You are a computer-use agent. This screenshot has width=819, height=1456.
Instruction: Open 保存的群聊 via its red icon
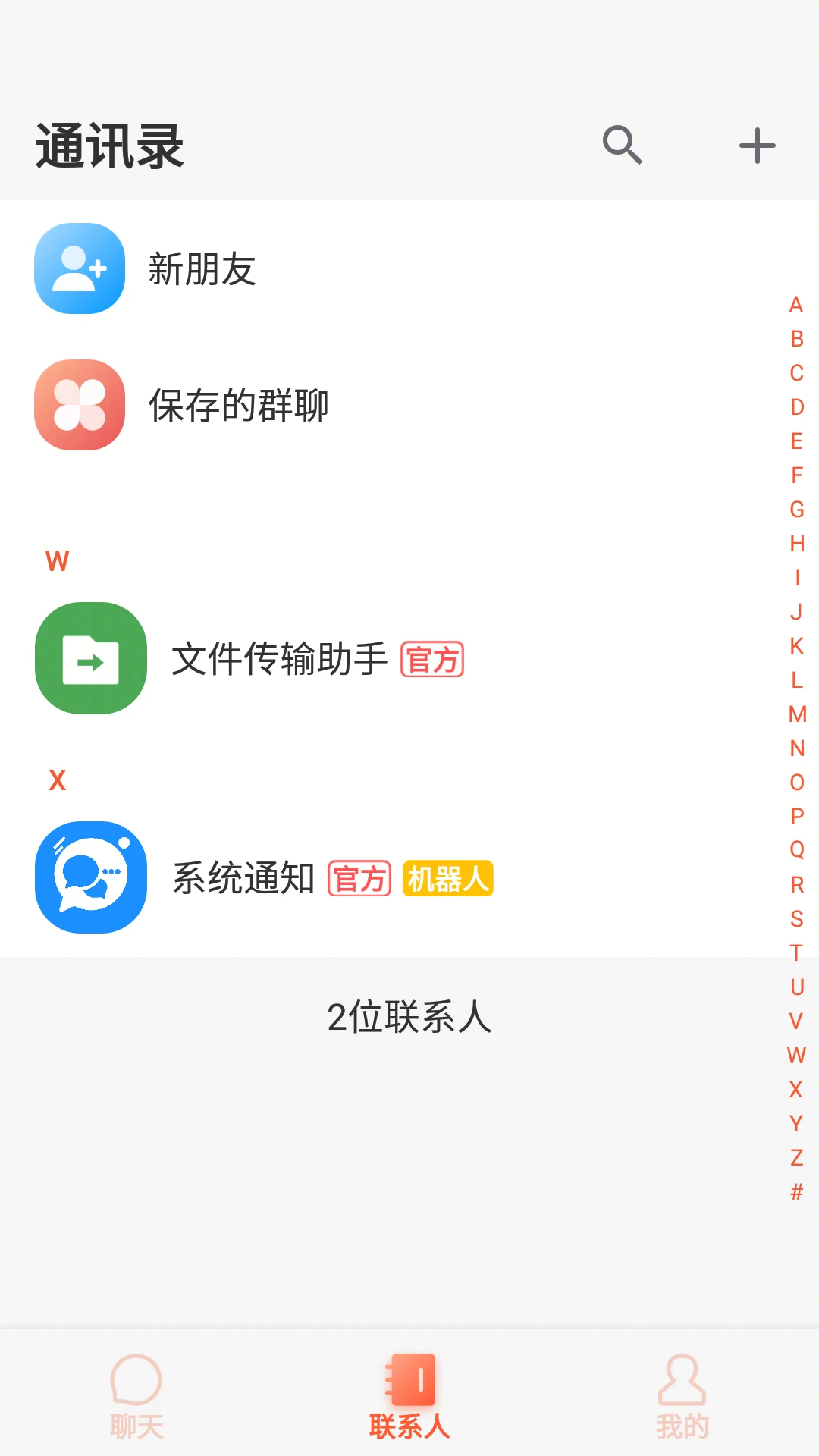tap(78, 406)
